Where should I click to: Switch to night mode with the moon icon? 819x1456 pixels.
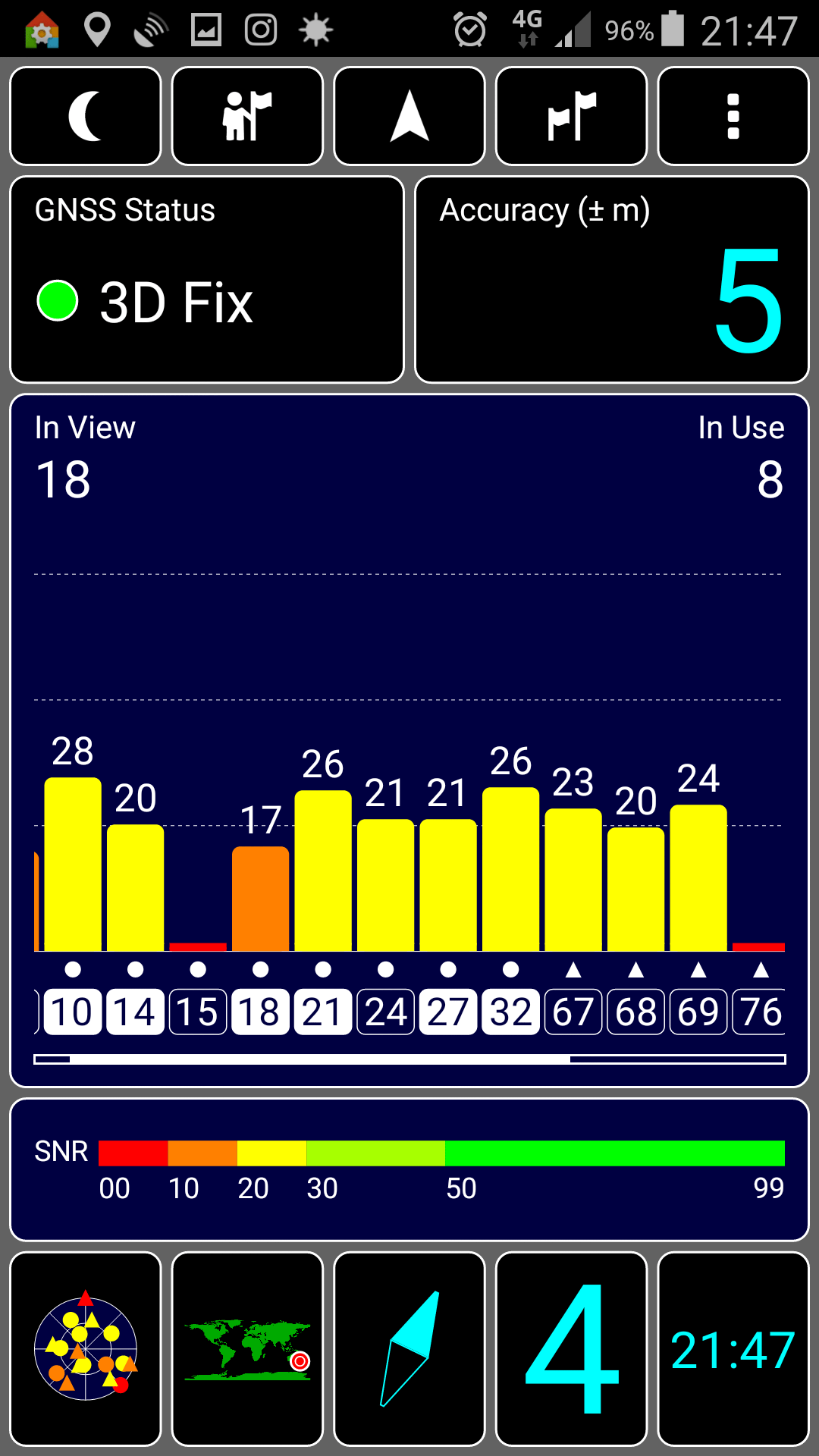86,116
